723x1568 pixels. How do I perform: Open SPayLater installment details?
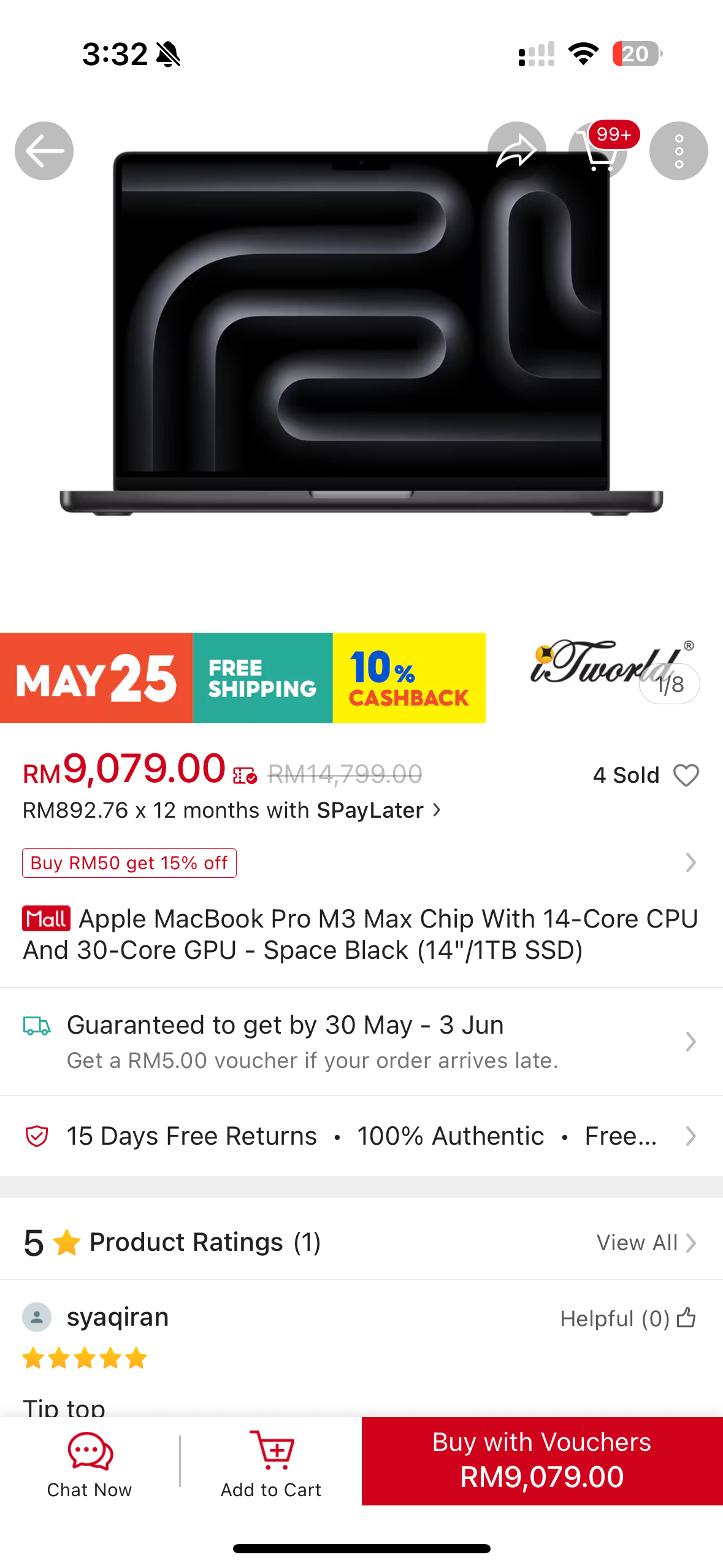[232, 810]
